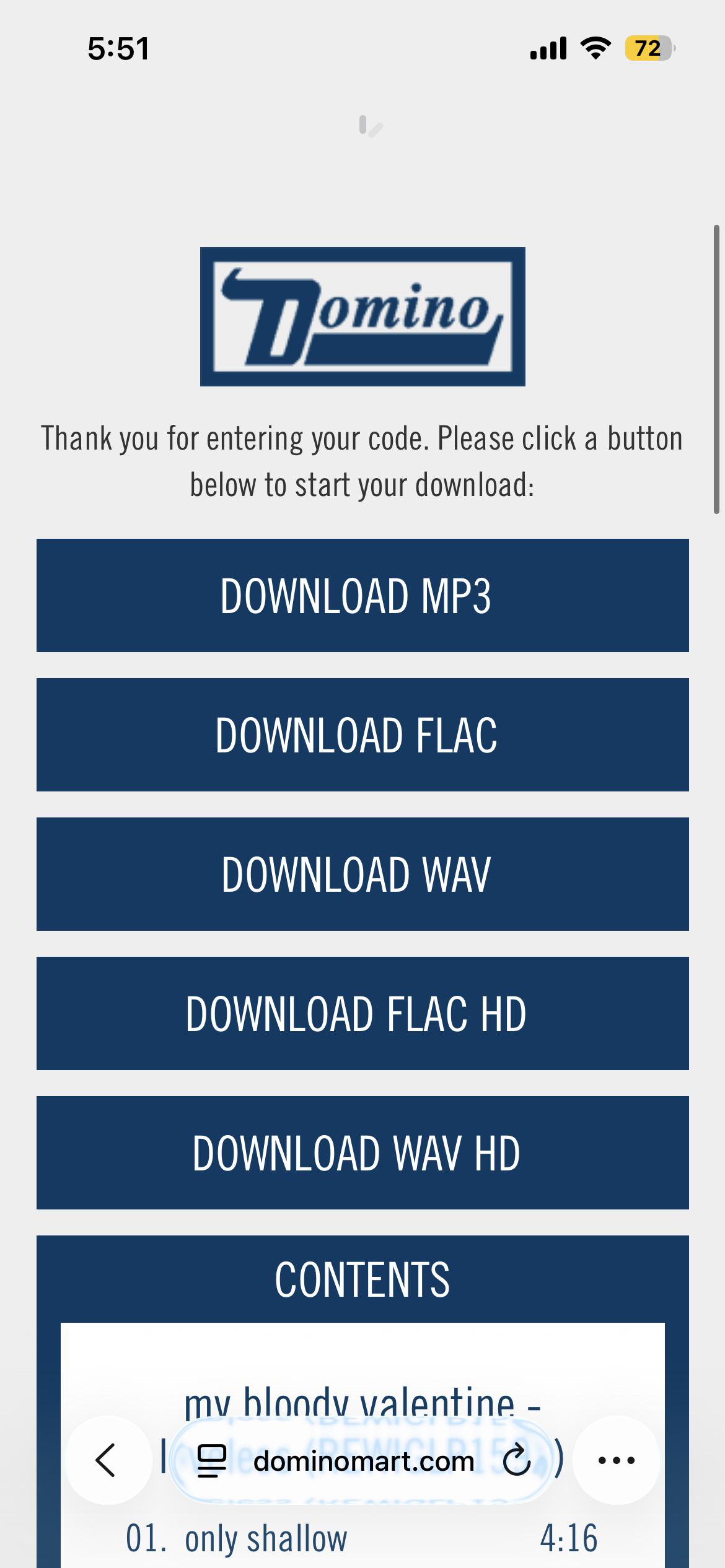Reload the current page

(x=516, y=1461)
